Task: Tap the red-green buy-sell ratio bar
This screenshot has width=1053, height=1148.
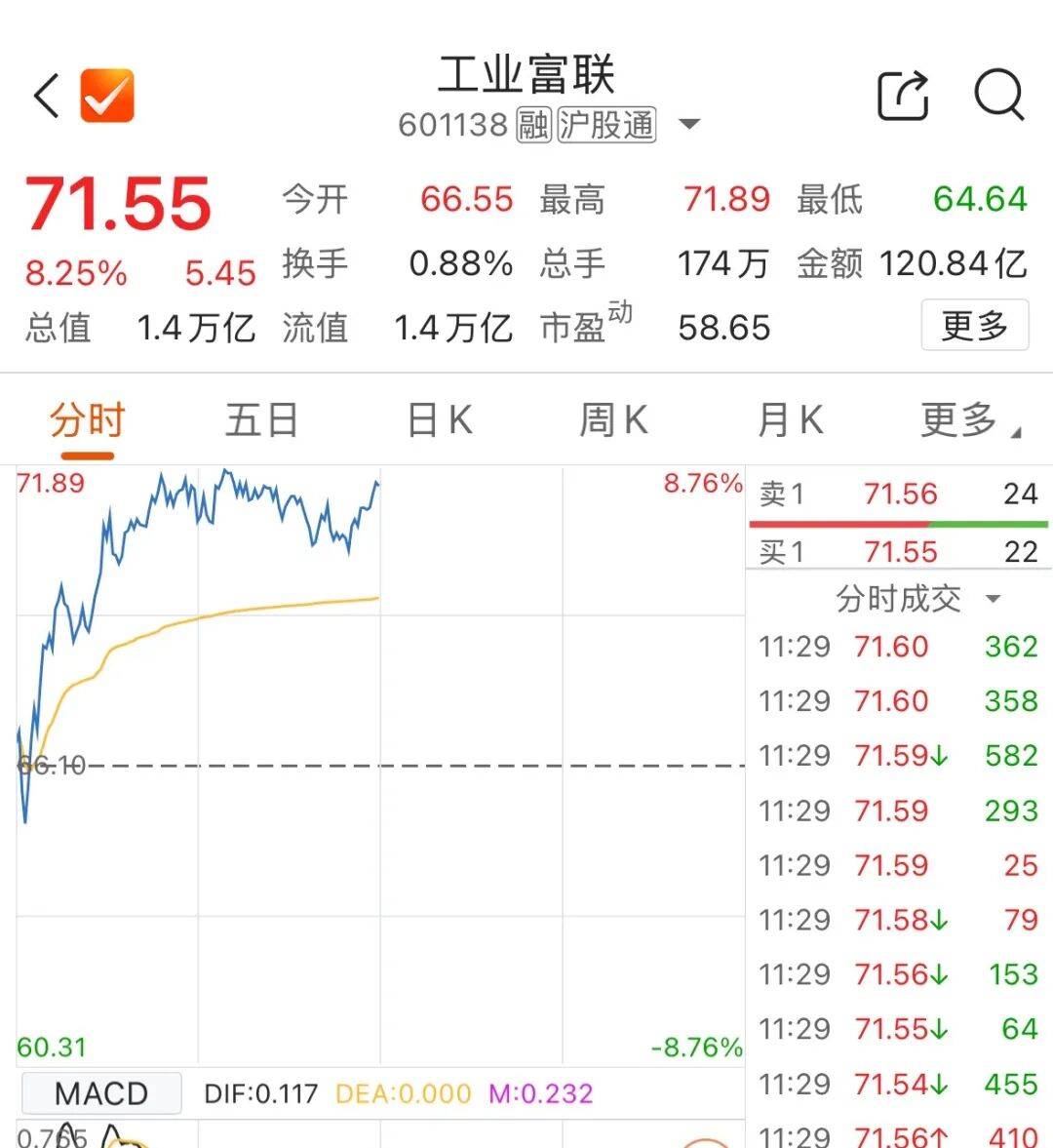Action: tap(897, 523)
